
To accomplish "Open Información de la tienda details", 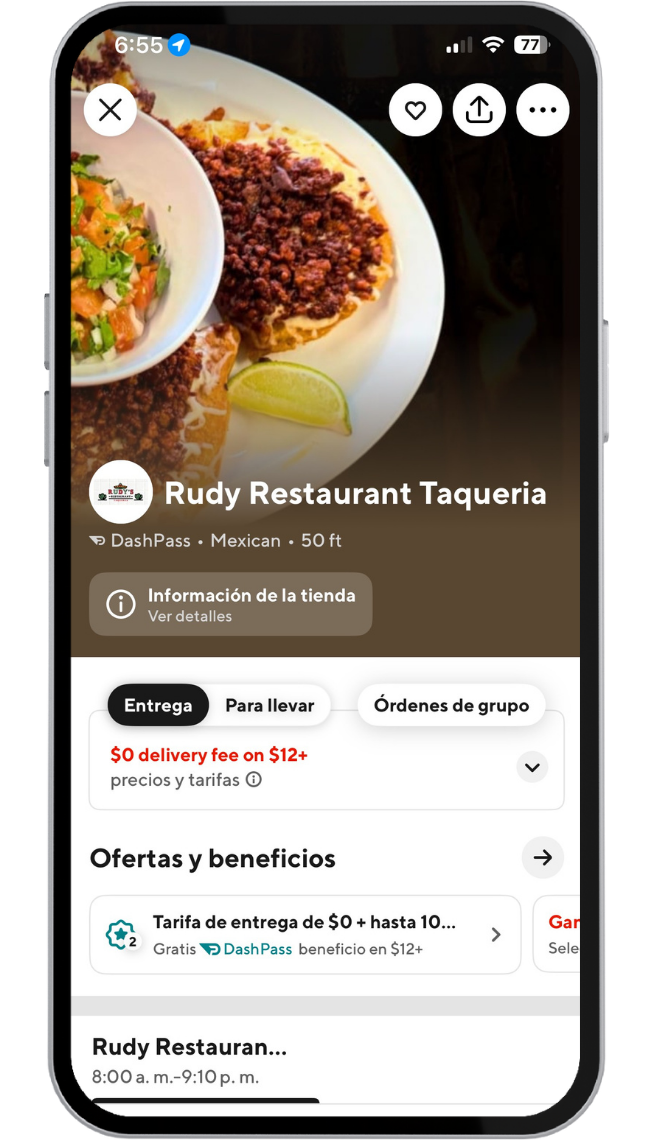I will pos(231,604).
